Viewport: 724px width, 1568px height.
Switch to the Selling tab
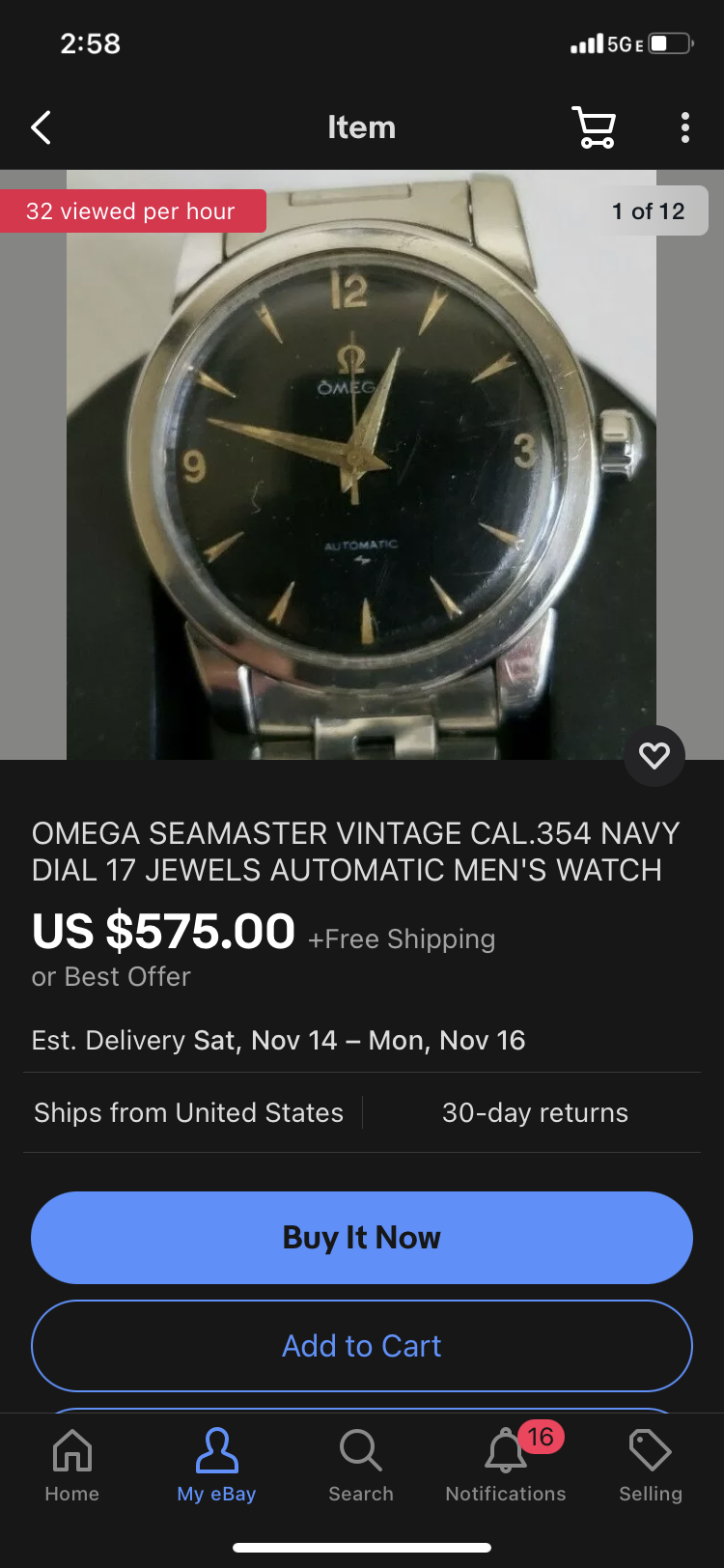coord(651,1465)
